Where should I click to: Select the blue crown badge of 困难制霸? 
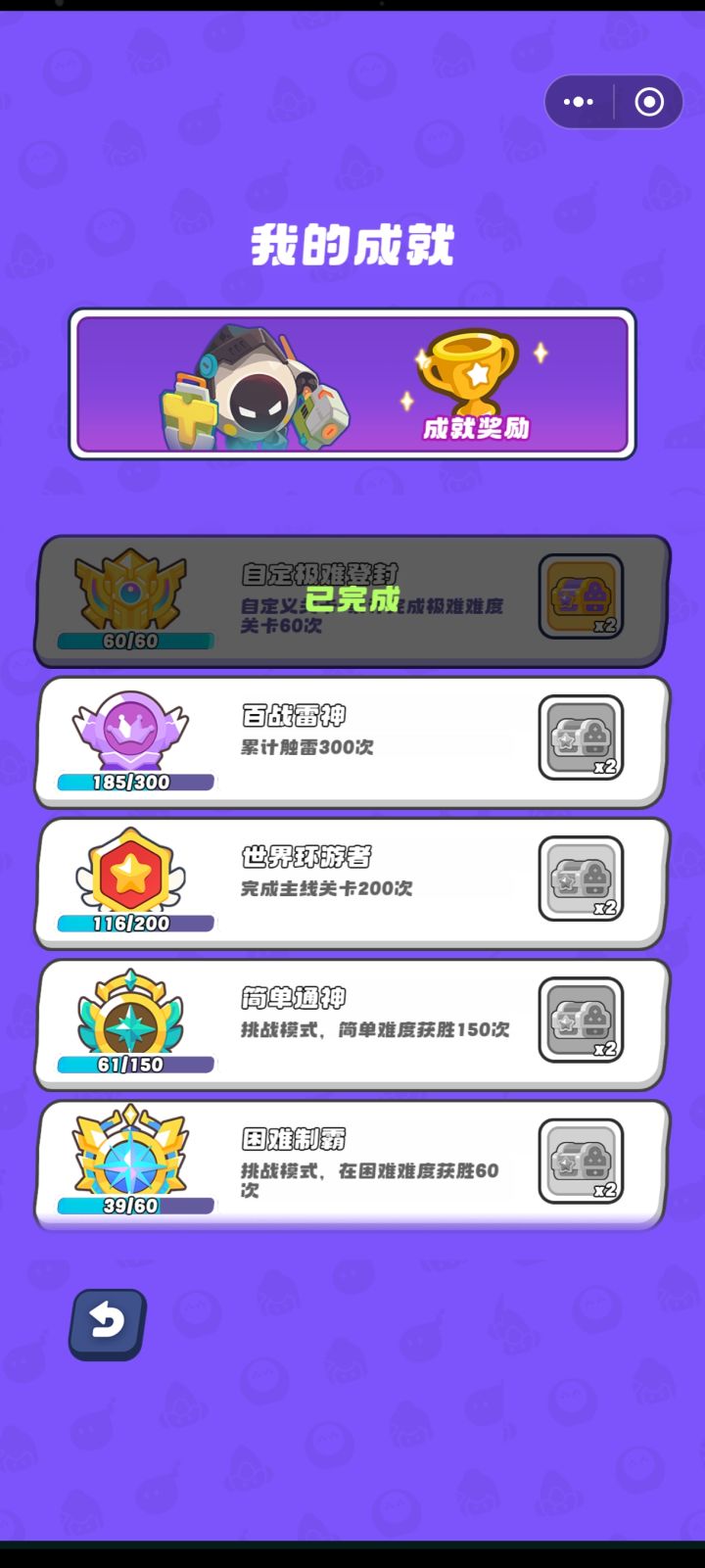pyautogui.click(x=130, y=1159)
